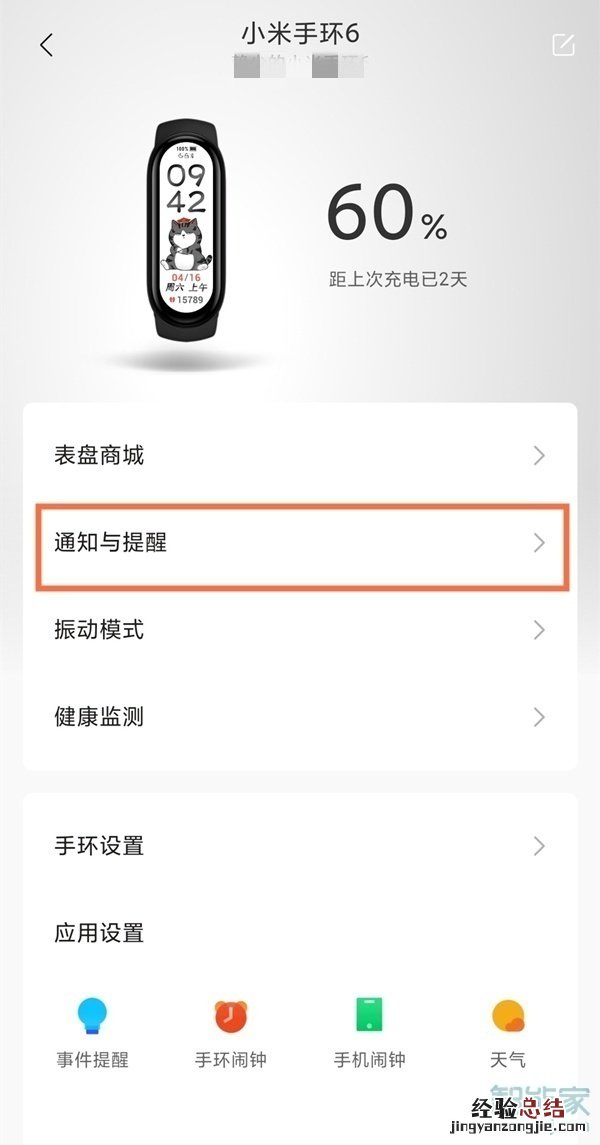Open 手机闹钟 phone alarm

369,1032
